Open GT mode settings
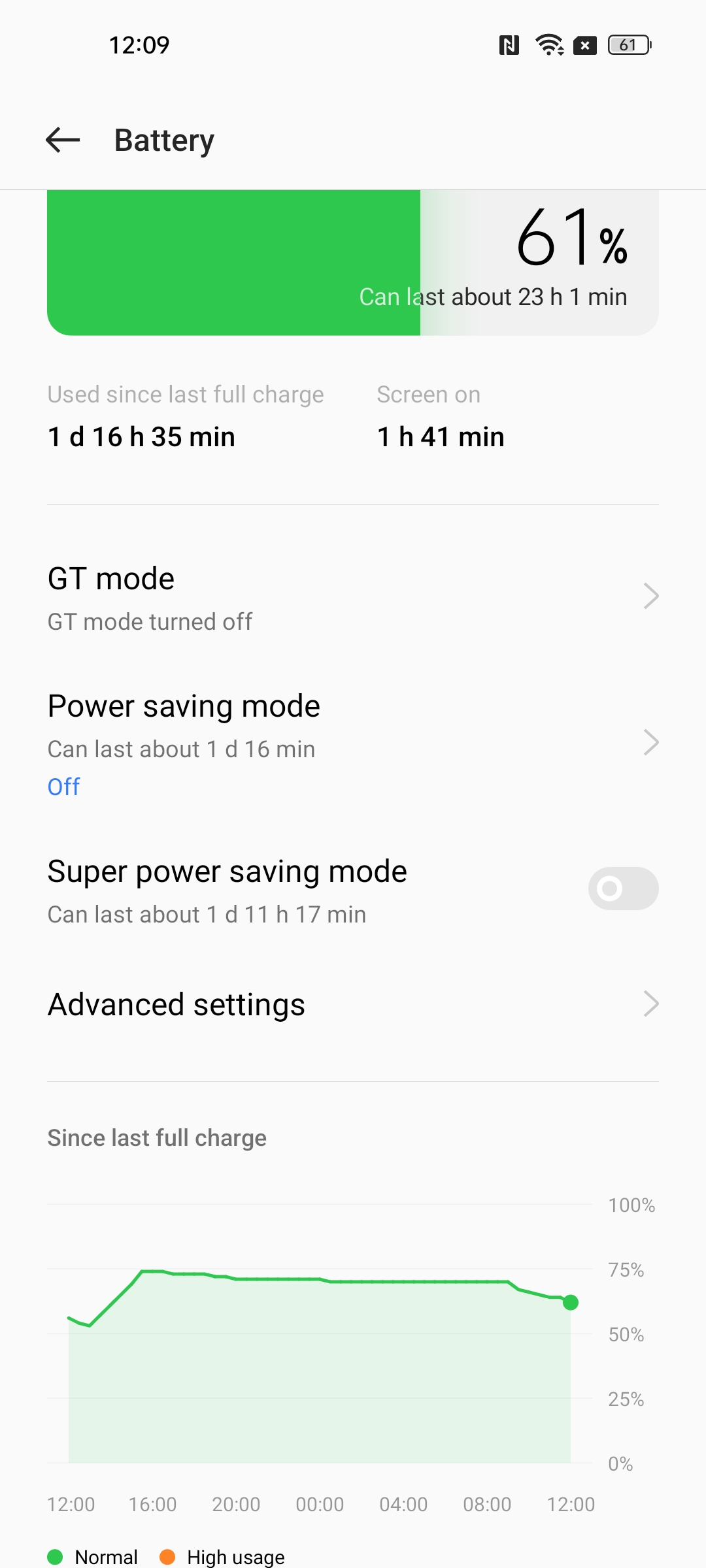The image size is (706, 1568). [352, 597]
